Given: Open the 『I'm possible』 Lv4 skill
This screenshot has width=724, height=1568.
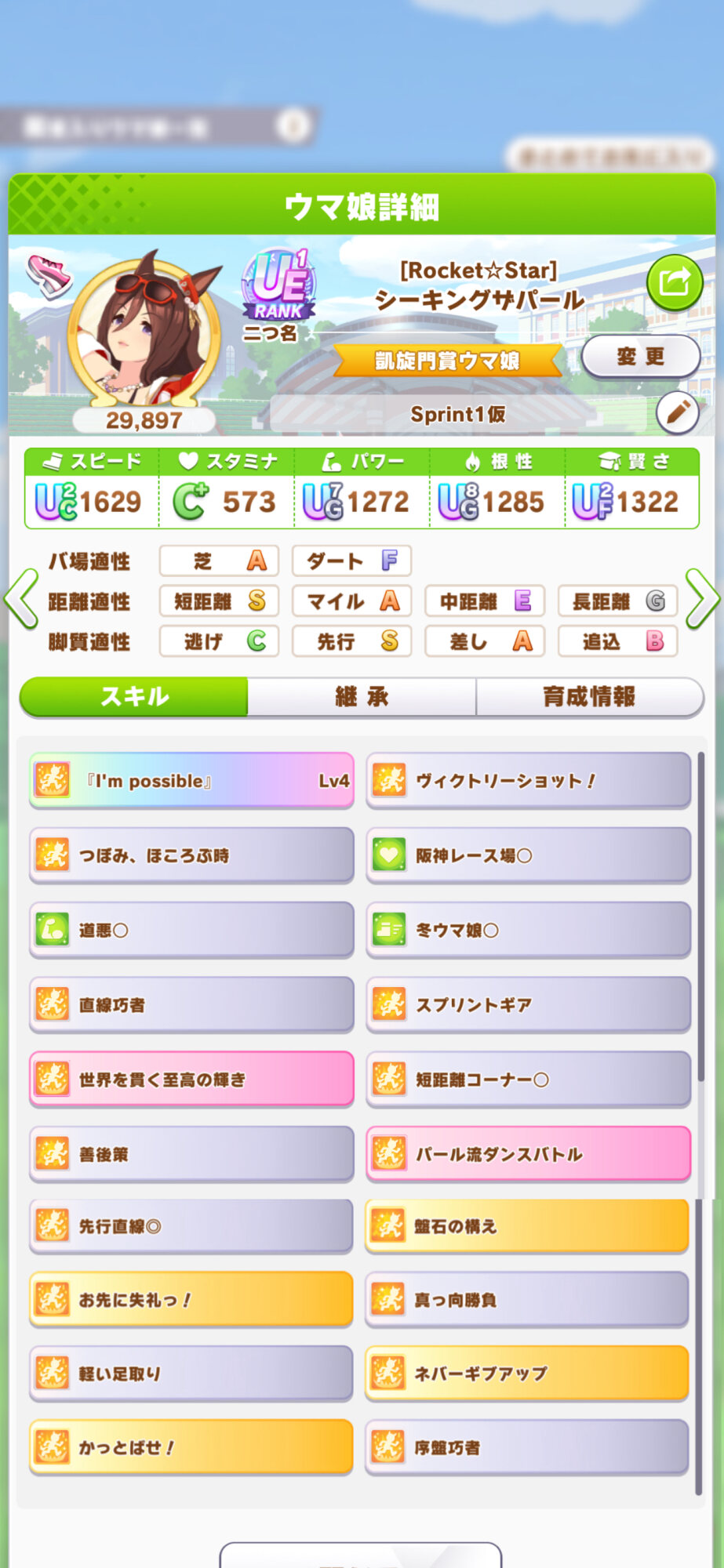Looking at the screenshot, I should point(191,781).
